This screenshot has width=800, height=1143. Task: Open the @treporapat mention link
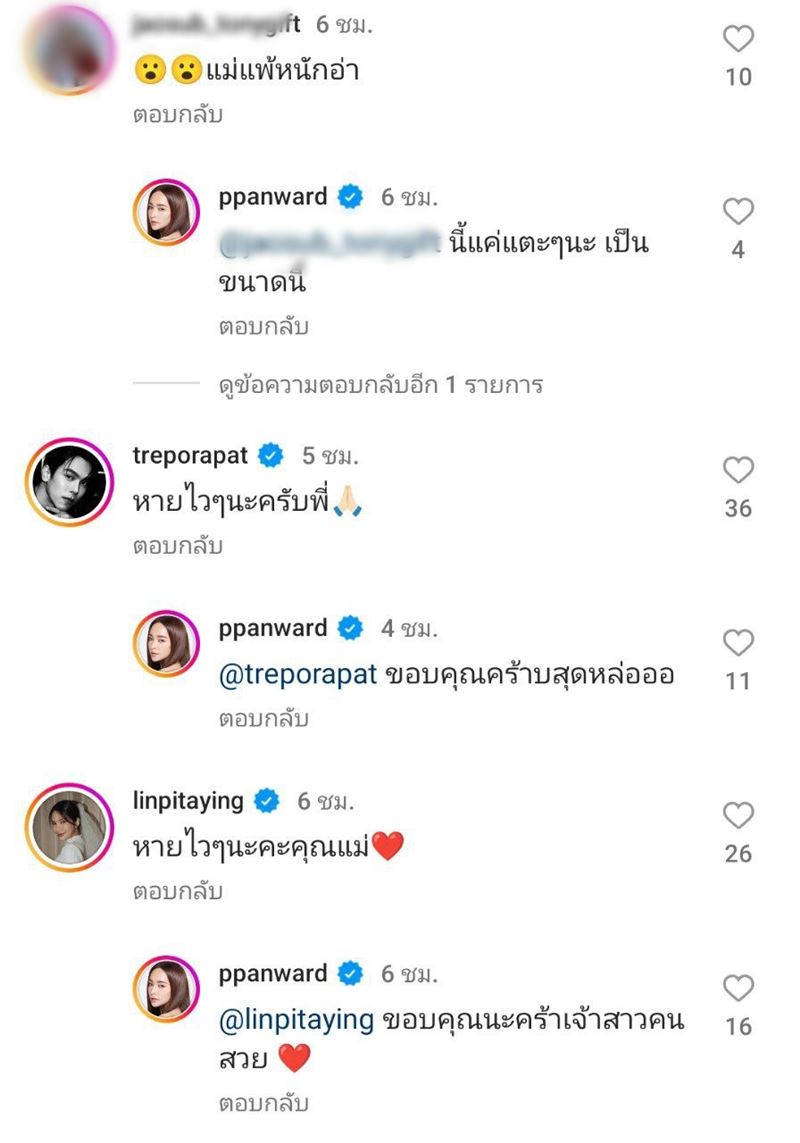click(298, 675)
